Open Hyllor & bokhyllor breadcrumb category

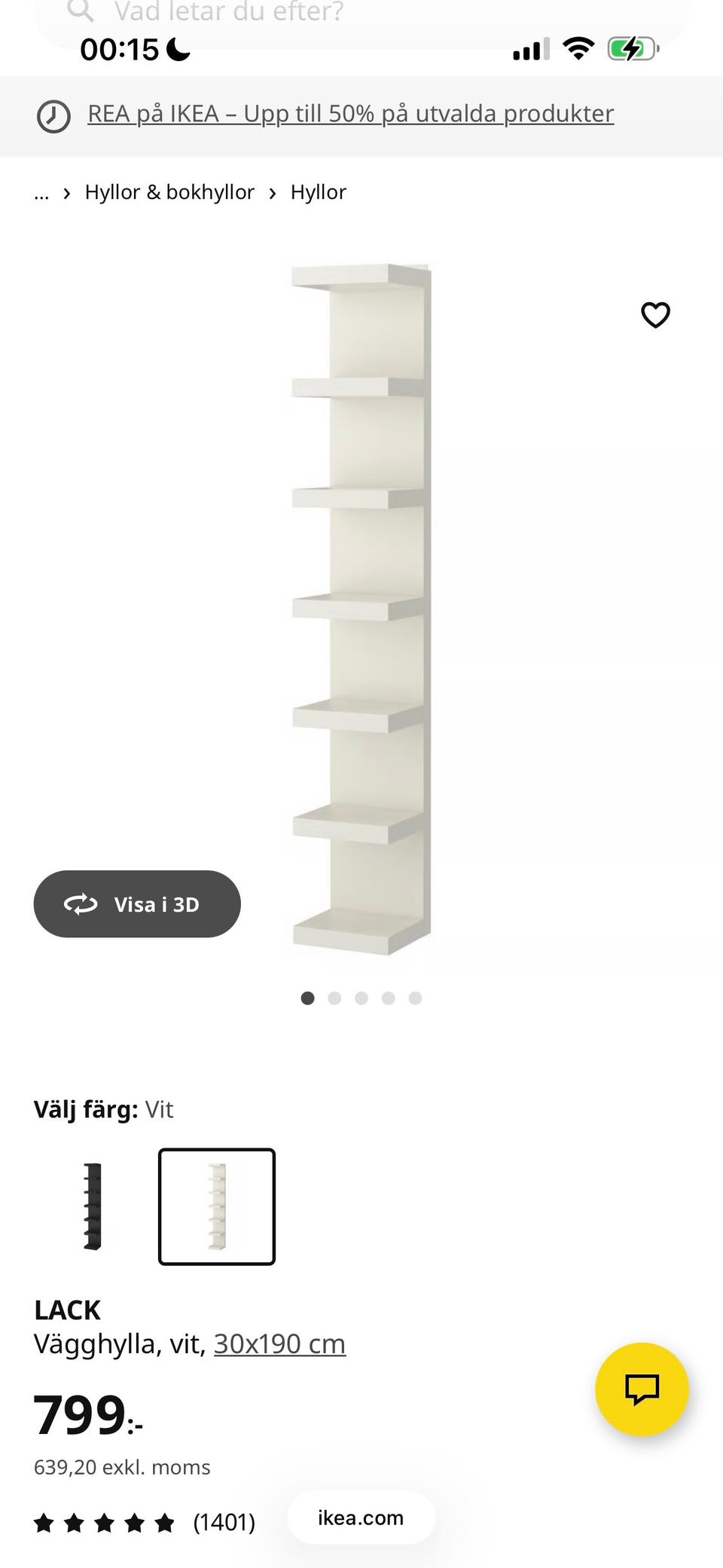(x=170, y=191)
